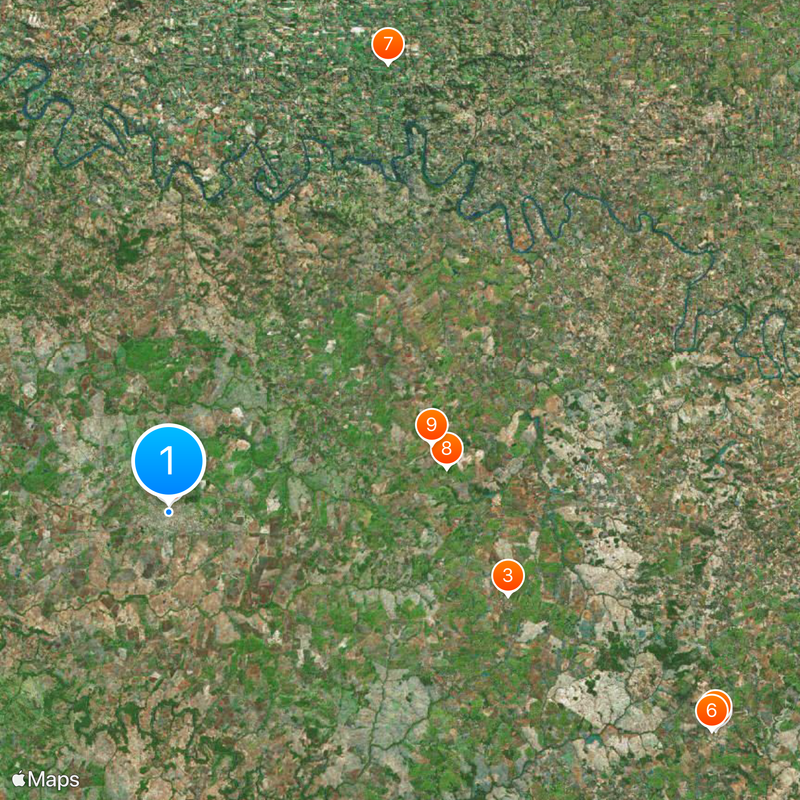Tap map pin number 7

point(387,45)
